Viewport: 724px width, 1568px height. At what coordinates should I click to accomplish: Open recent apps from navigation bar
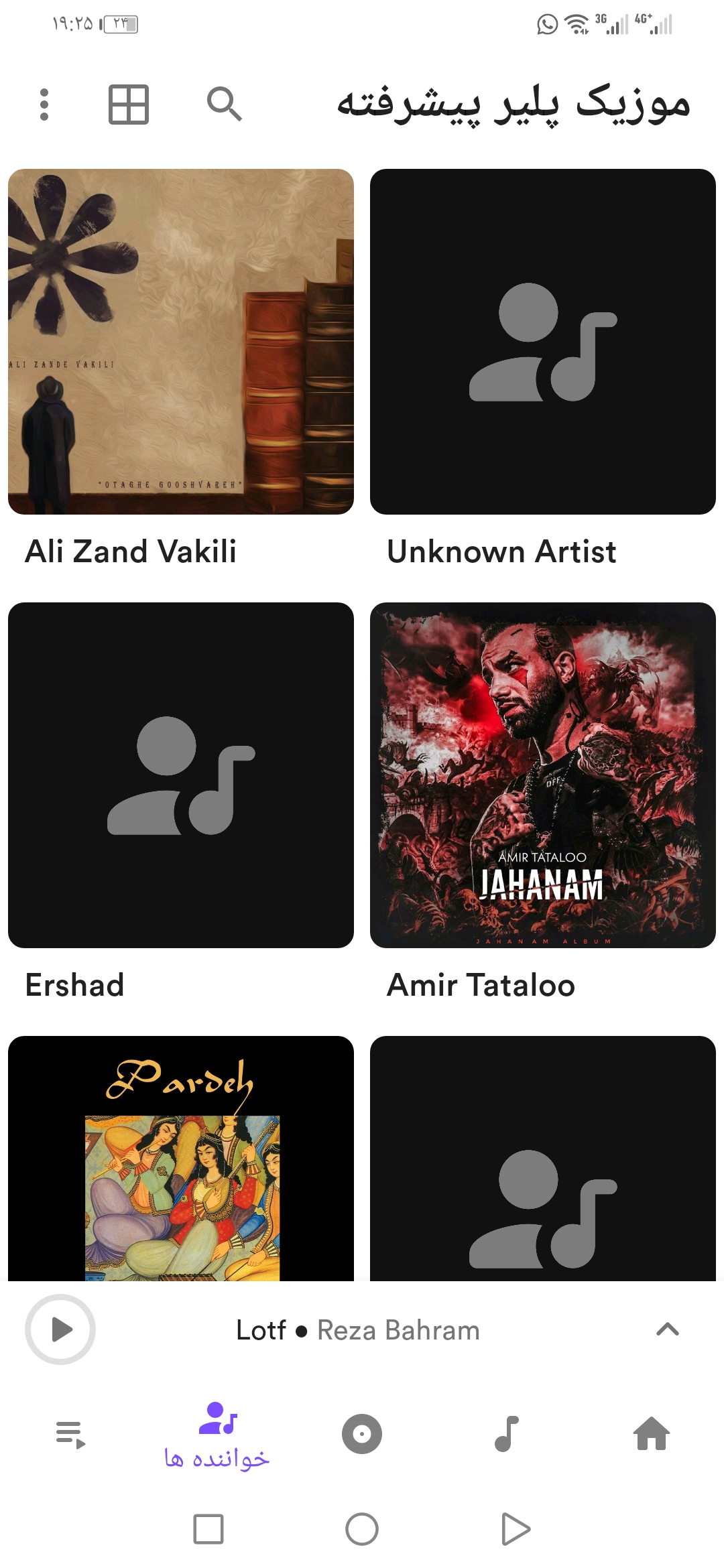tap(208, 1529)
